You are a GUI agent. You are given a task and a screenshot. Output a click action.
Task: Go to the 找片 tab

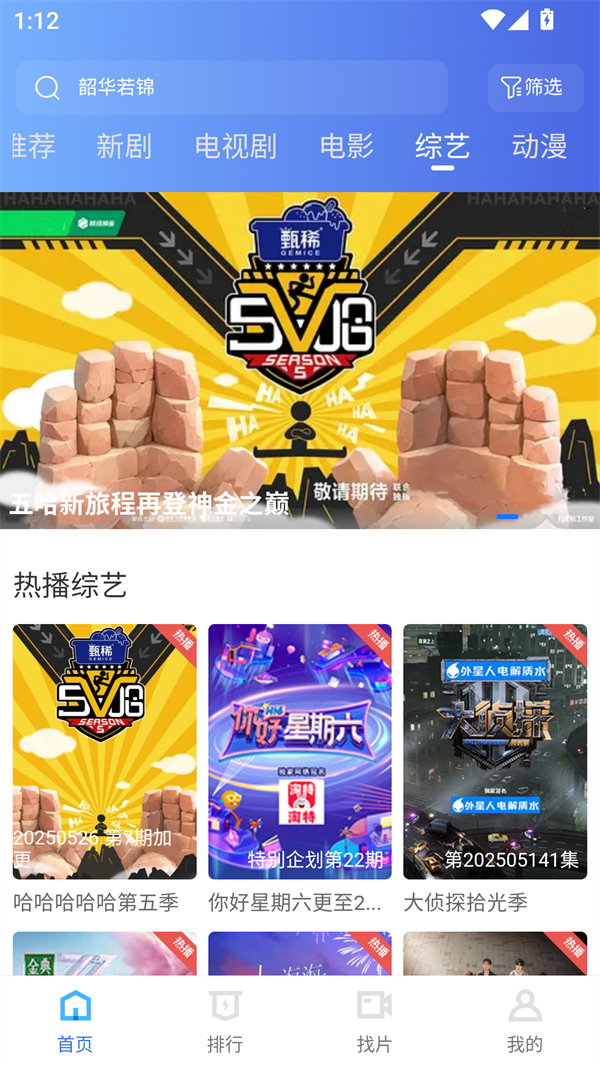point(375,1020)
